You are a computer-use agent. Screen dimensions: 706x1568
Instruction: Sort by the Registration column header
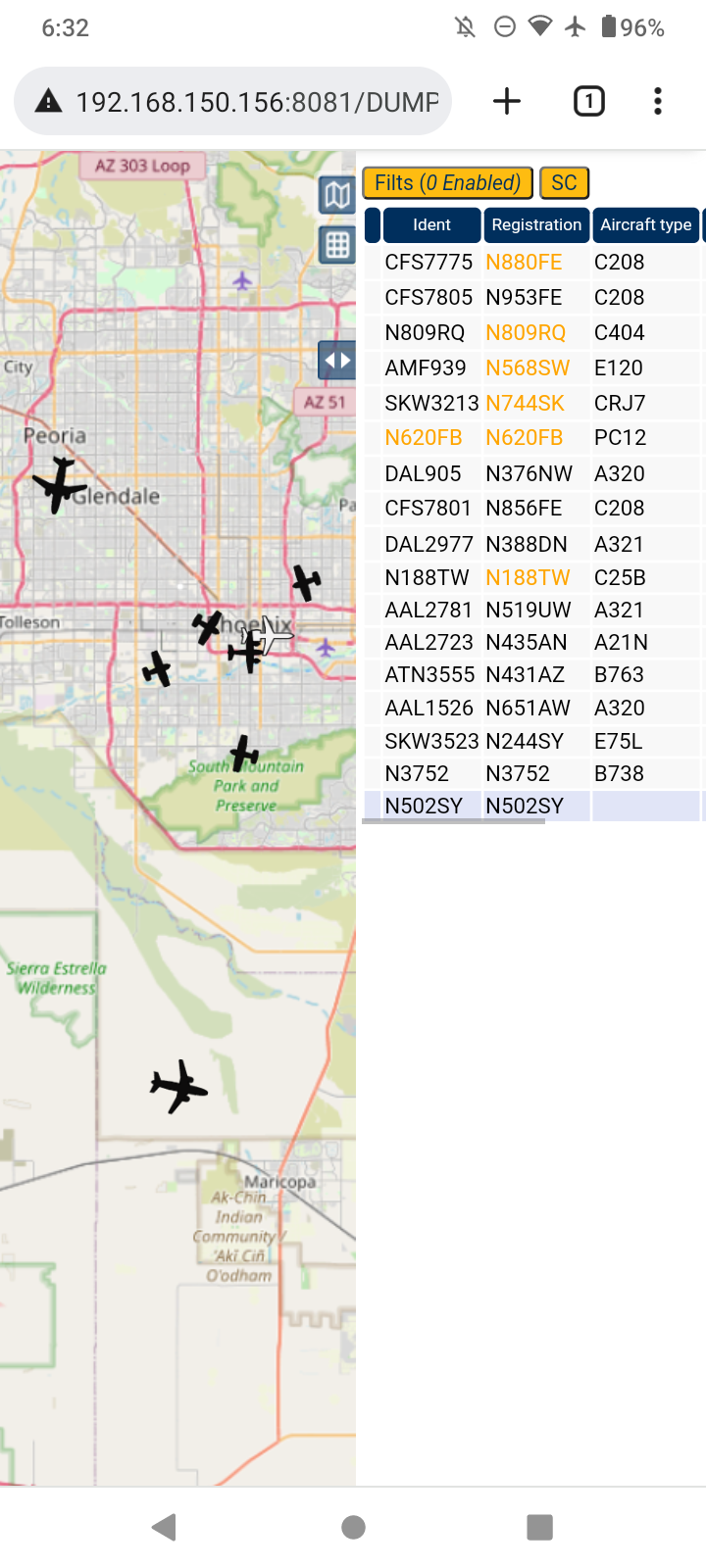click(536, 224)
